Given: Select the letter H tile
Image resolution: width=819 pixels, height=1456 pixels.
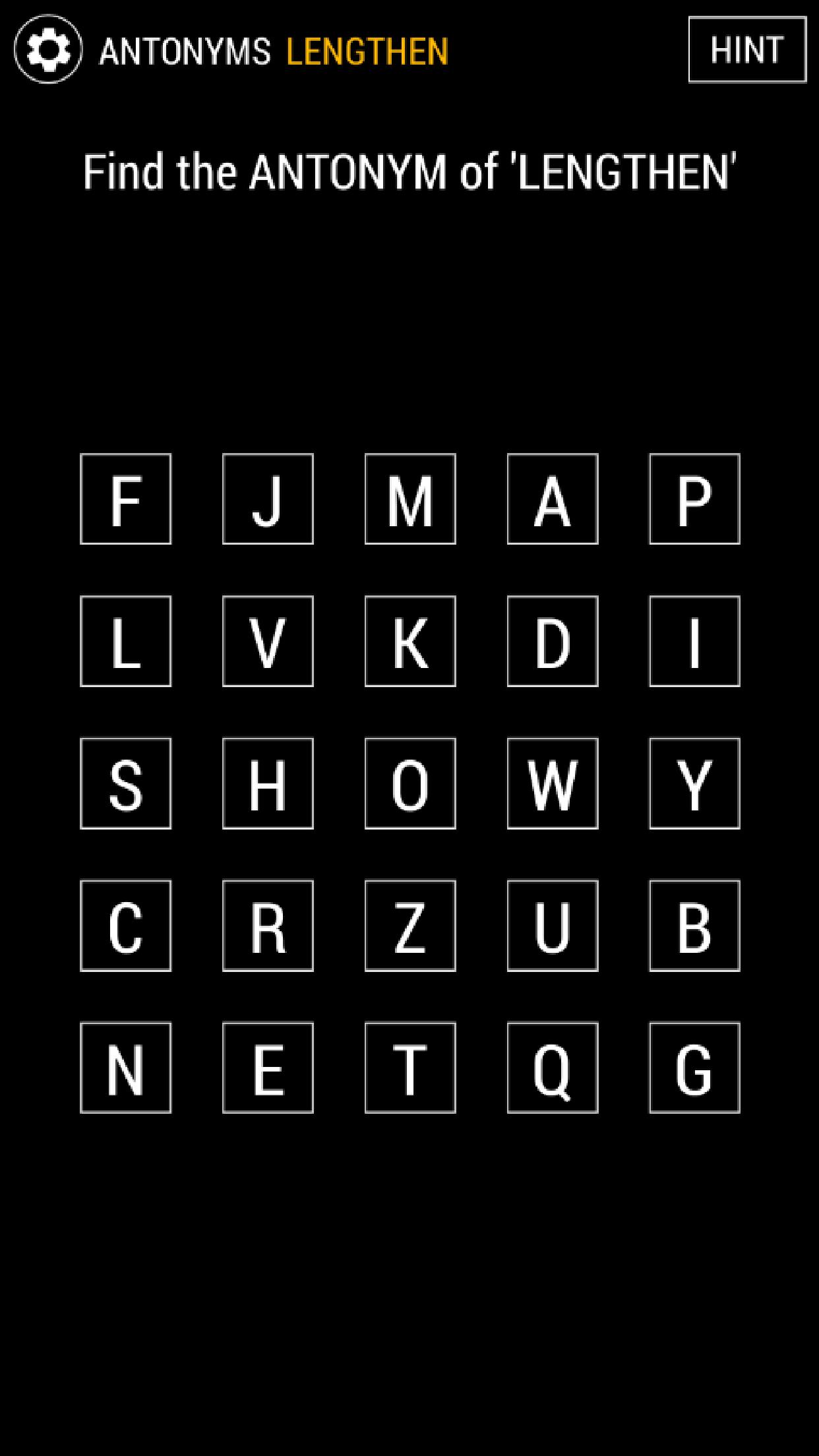Looking at the screenshot, I should 268,783.
